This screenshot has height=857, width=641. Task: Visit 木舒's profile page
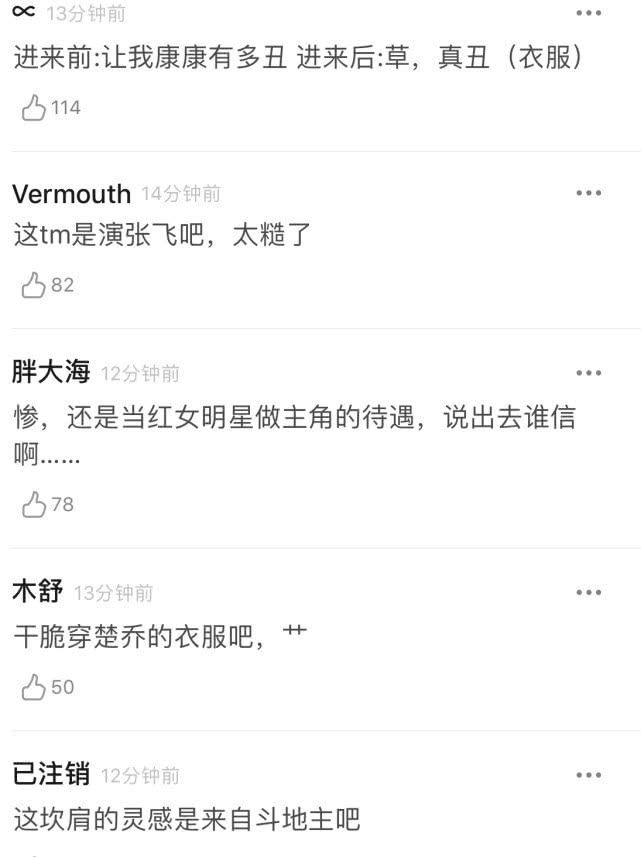pos(37,592)
